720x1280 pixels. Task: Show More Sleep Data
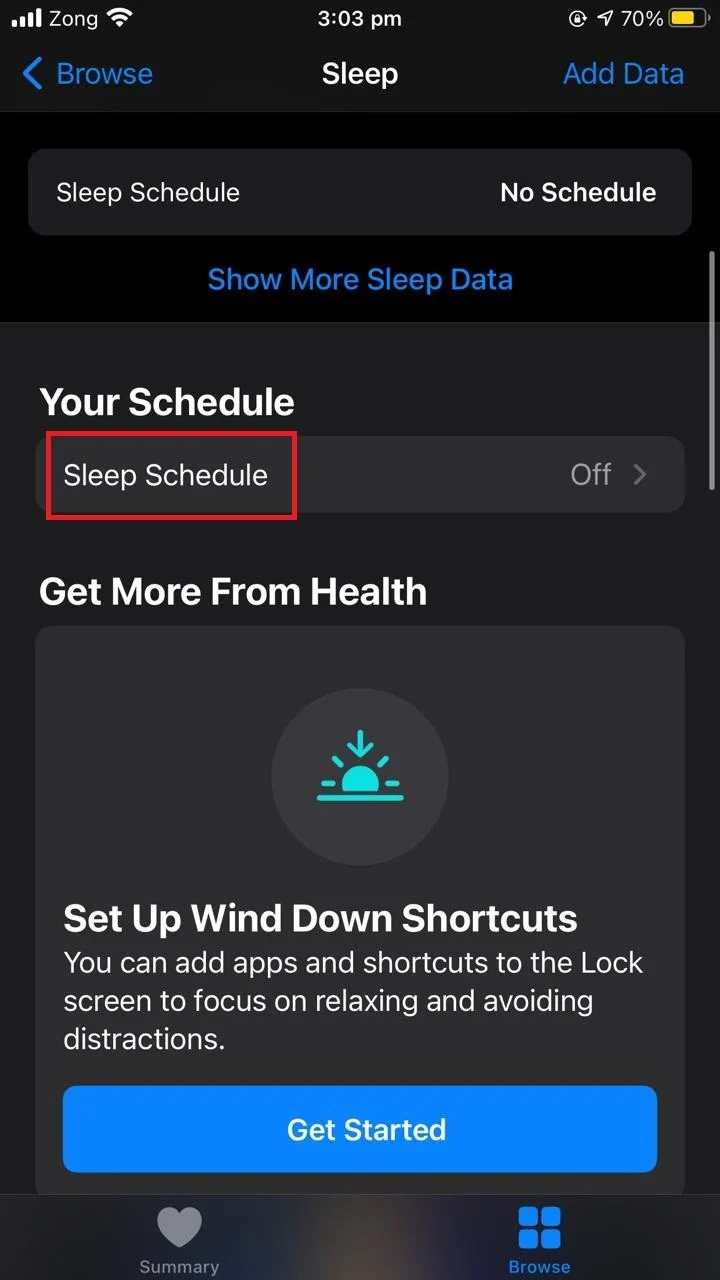pos(360,279)
